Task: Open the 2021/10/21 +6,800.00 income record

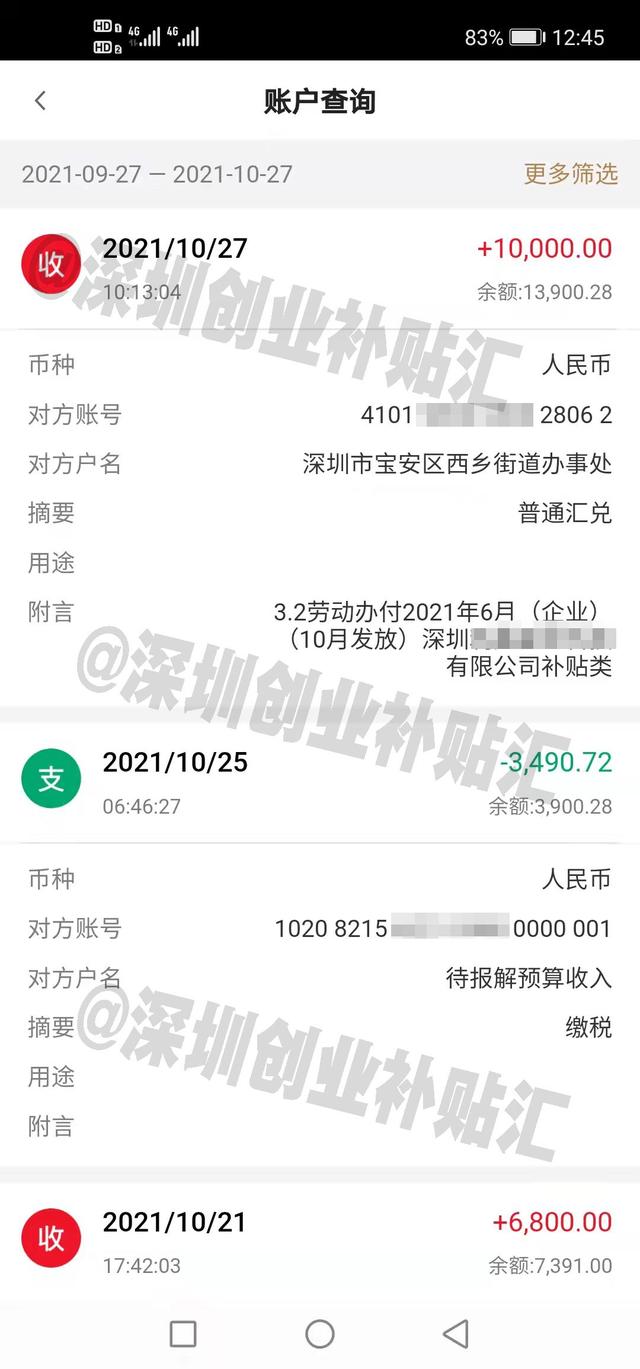Action: coord(320,1241)
